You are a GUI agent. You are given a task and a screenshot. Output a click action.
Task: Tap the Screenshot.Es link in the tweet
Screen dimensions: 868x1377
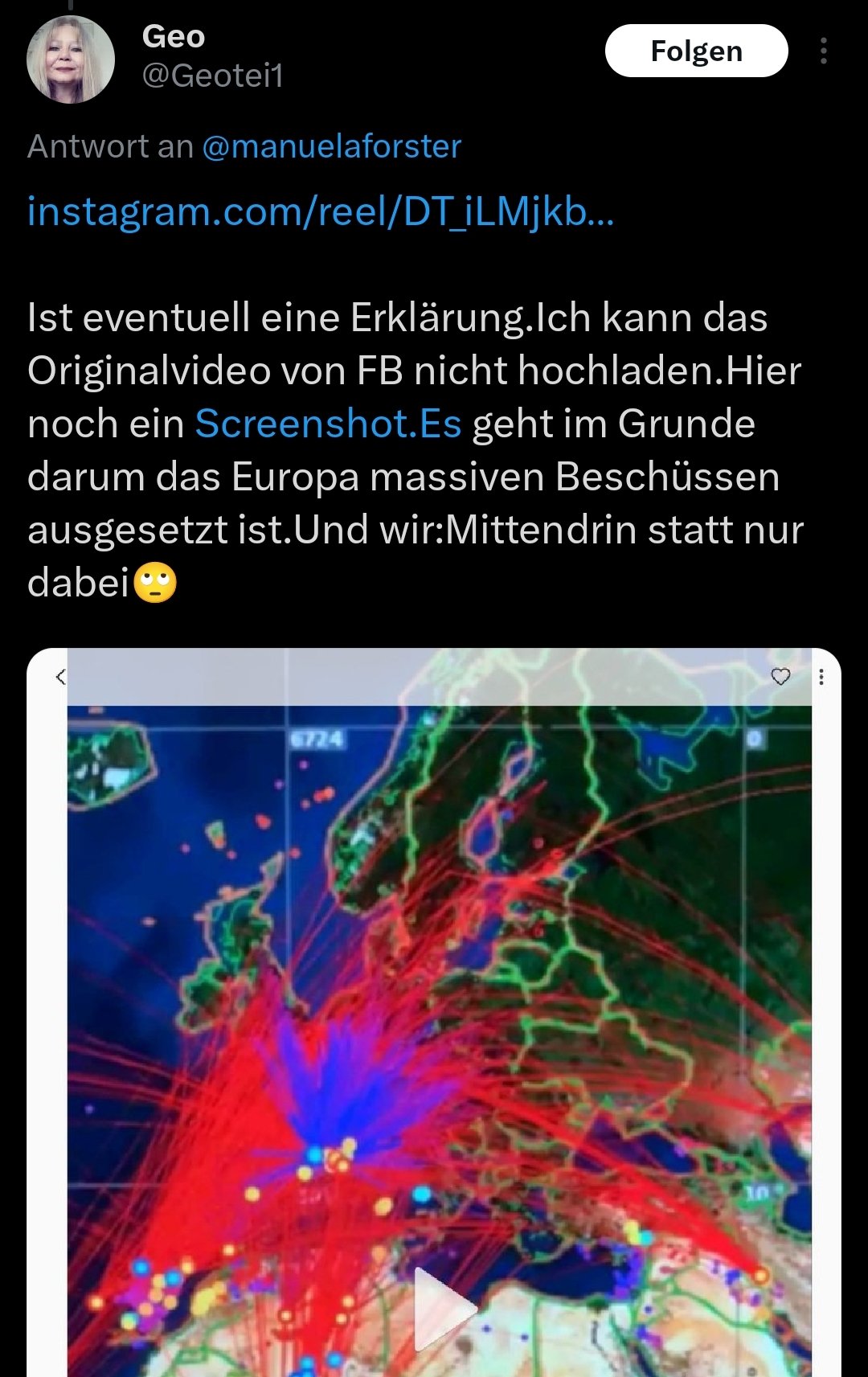tap(328, 424)
